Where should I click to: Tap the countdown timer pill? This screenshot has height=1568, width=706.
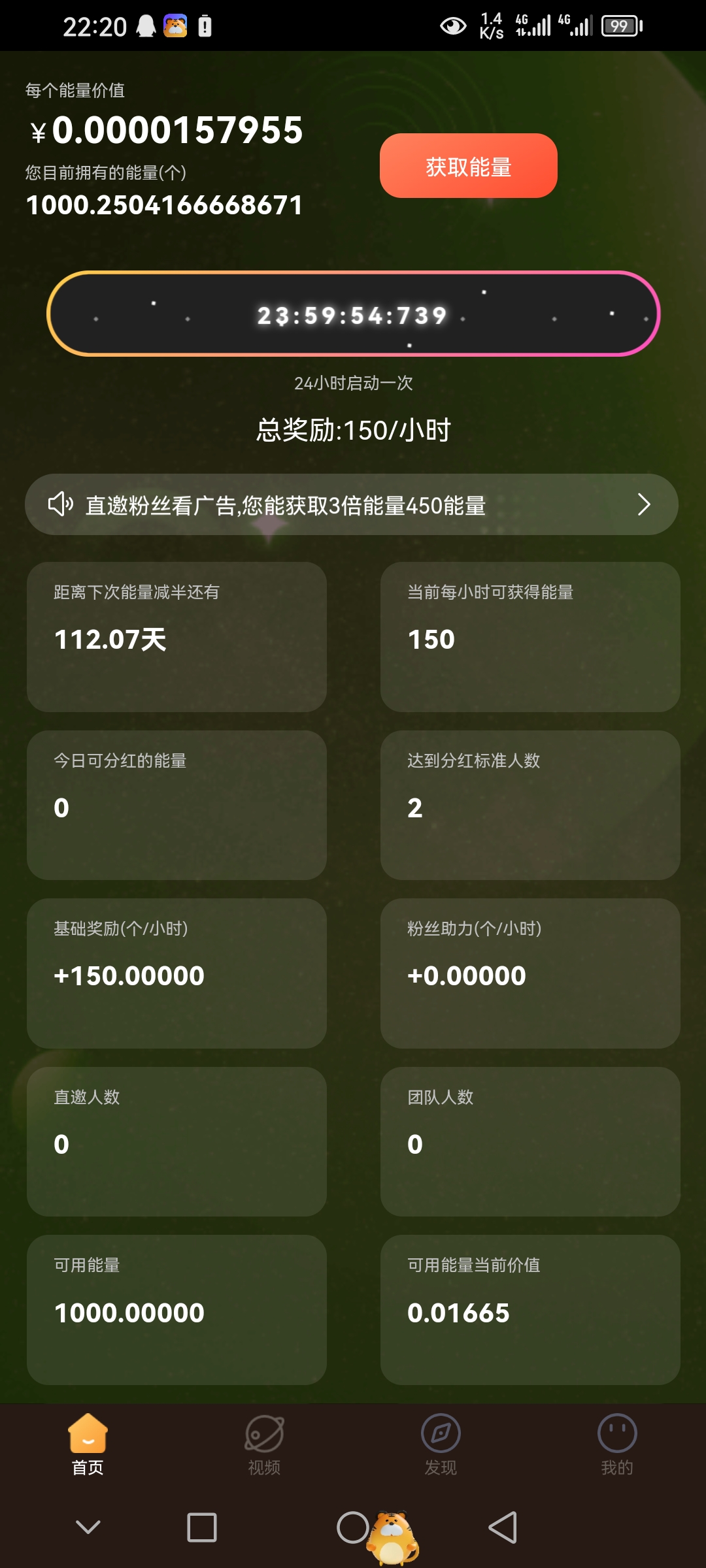353,314
